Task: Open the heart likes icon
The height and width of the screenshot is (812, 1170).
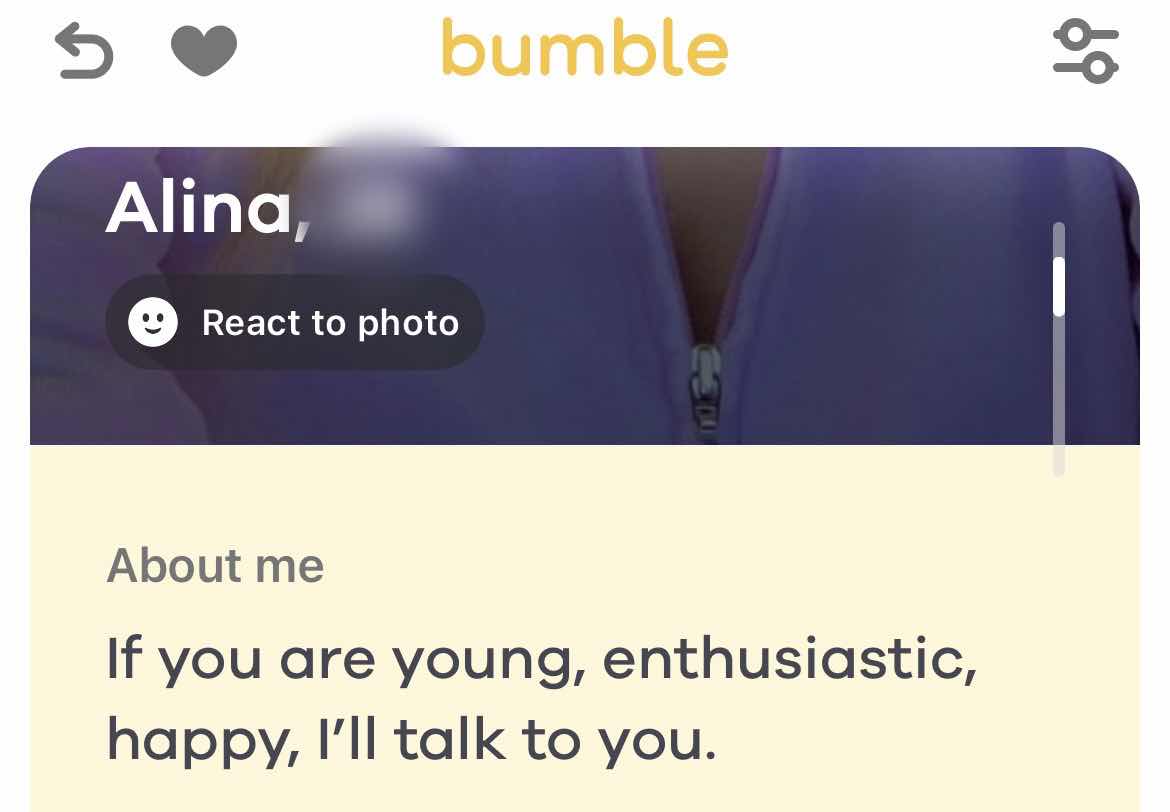Action: pos(204,51)
